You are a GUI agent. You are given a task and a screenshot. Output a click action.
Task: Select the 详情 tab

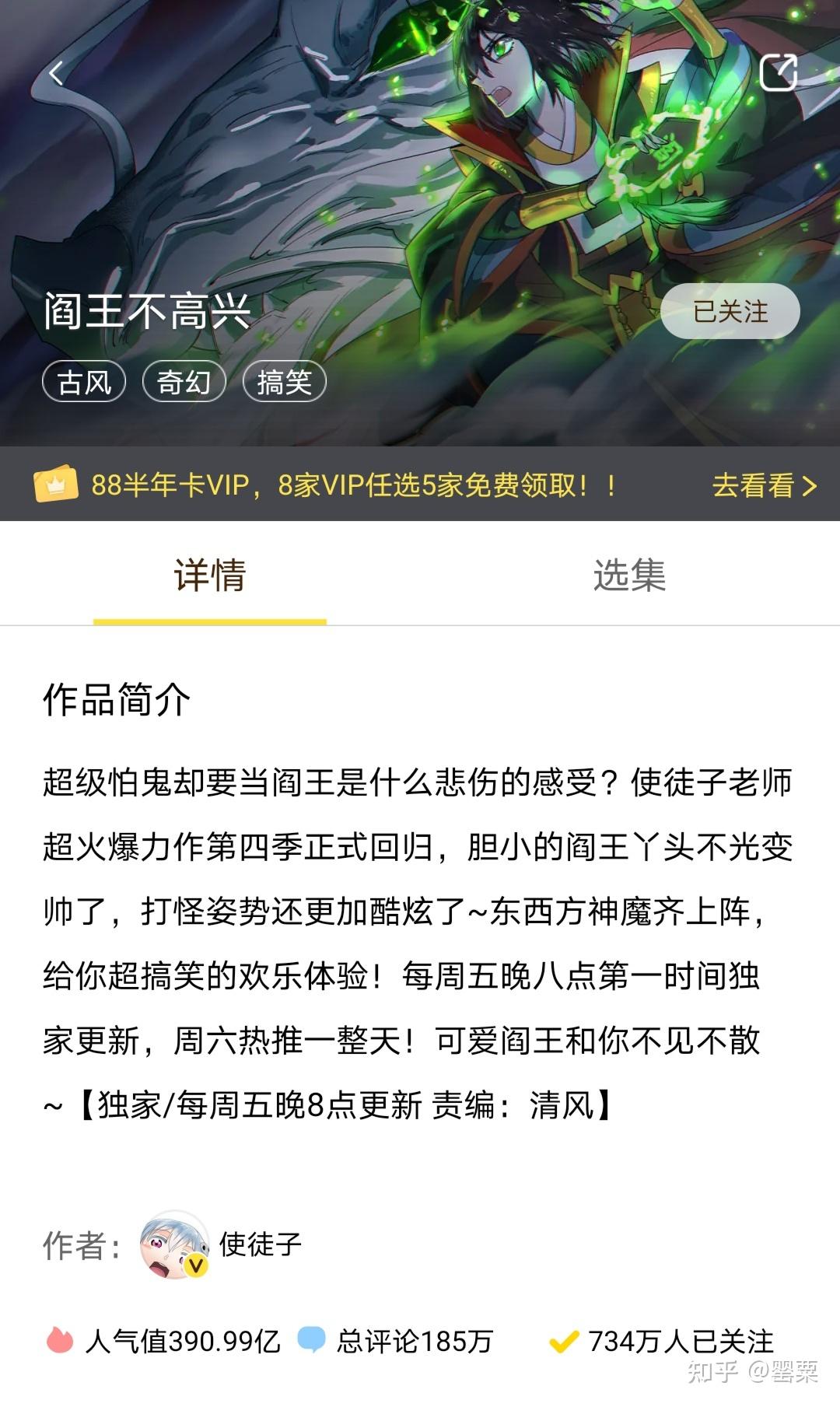tap(210, 576)
